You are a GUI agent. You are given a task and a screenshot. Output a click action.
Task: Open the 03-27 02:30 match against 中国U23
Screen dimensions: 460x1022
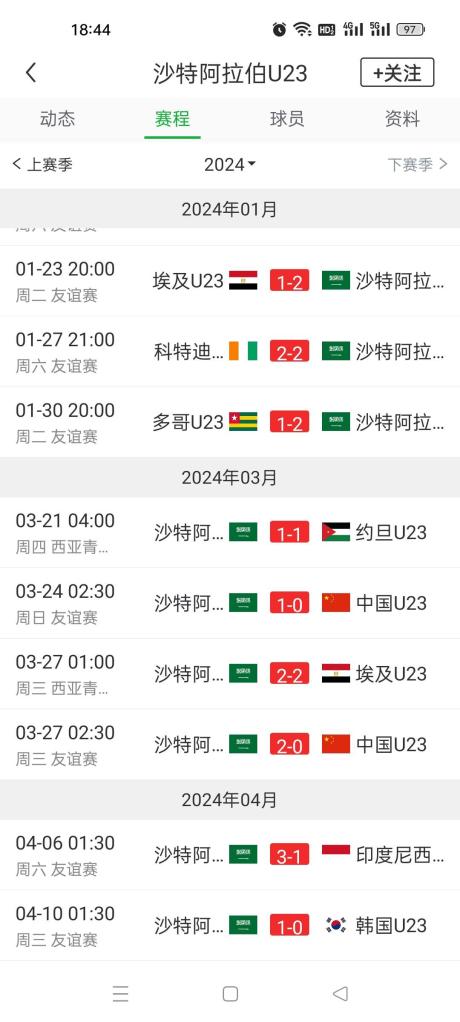[230, 744]
